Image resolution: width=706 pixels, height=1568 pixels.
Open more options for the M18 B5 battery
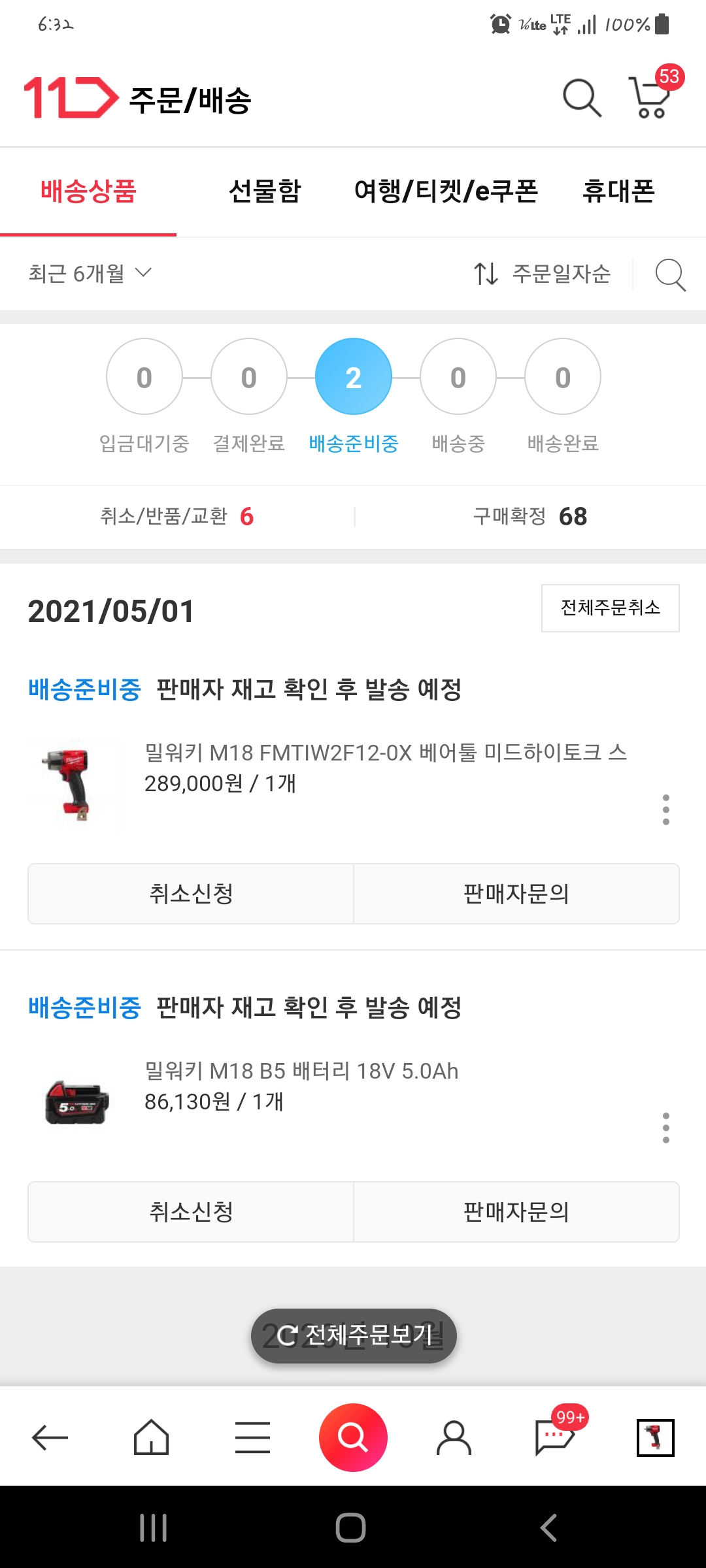point(665,1128)
